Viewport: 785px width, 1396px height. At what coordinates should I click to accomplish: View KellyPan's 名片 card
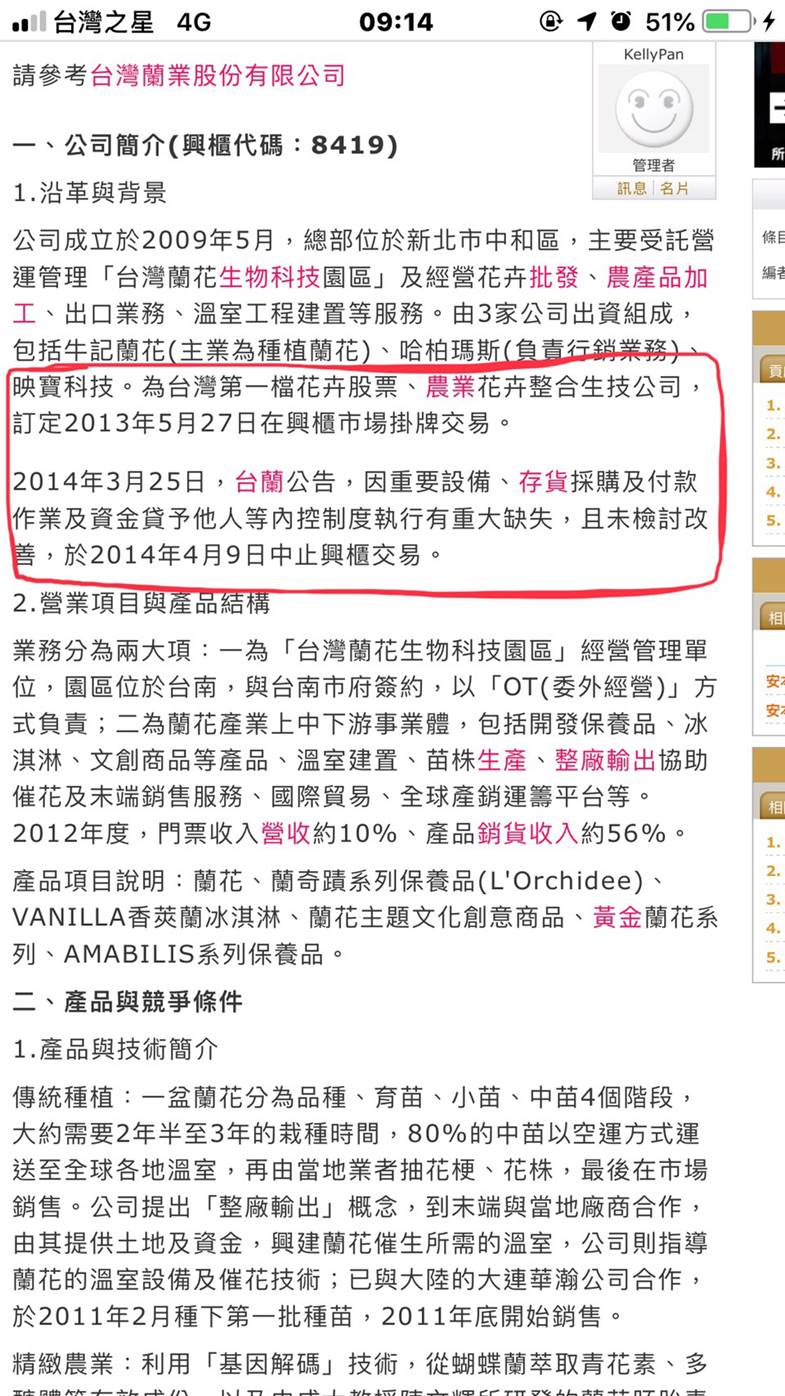(674, 189)
